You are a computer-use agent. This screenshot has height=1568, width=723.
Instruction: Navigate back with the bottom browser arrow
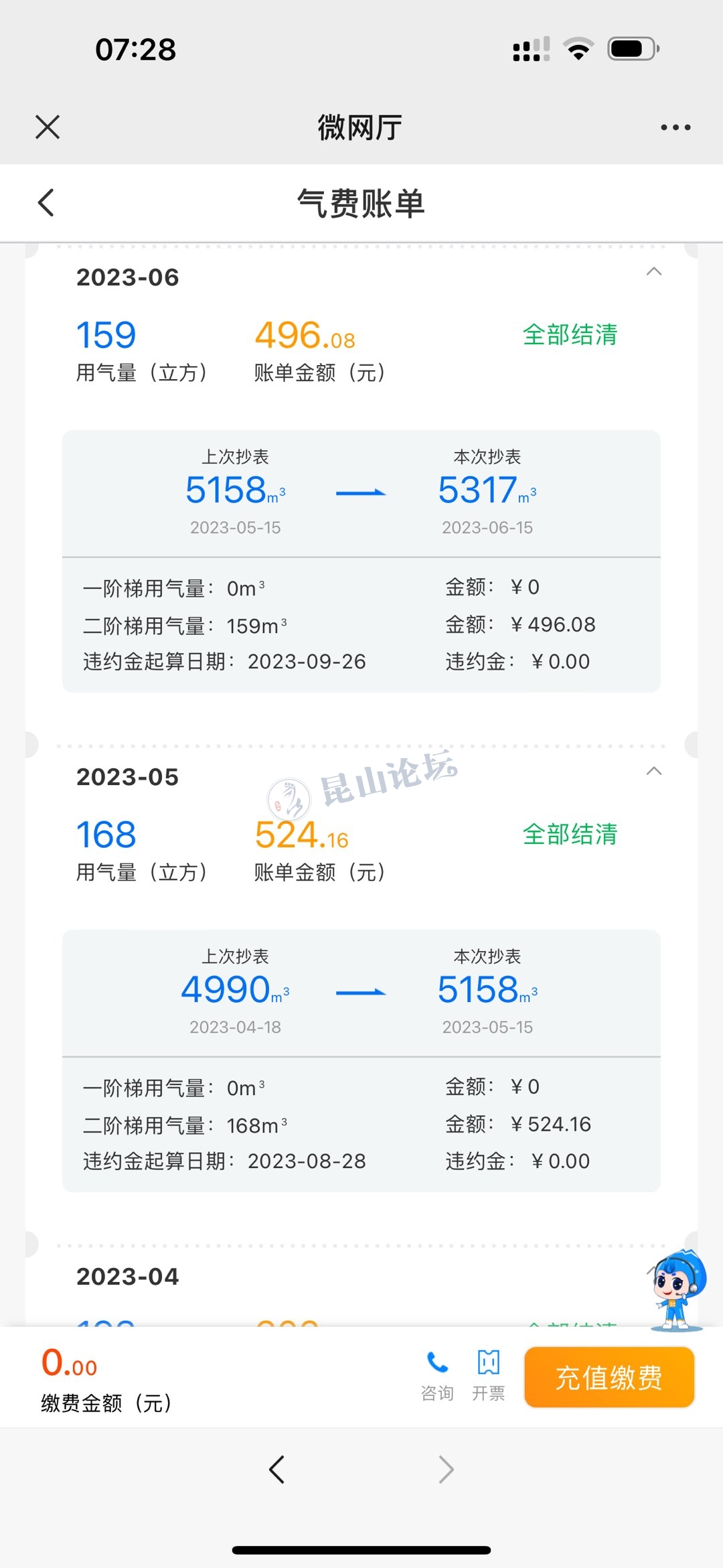tap(277, 1470)
